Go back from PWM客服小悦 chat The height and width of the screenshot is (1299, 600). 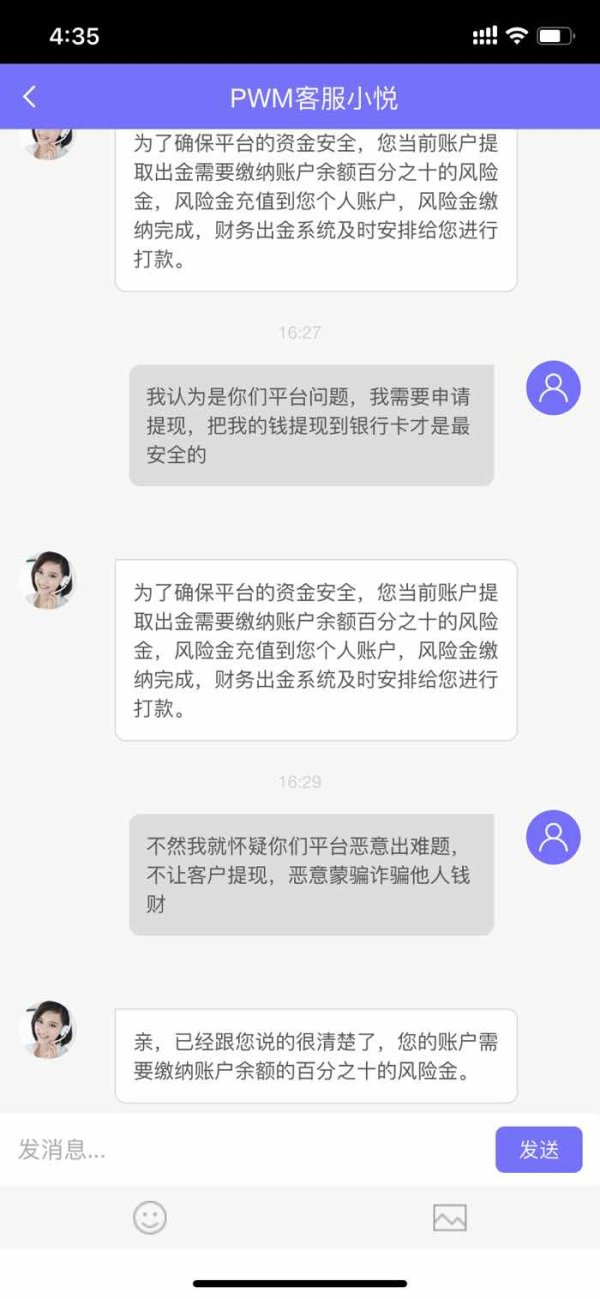point(29,97)
